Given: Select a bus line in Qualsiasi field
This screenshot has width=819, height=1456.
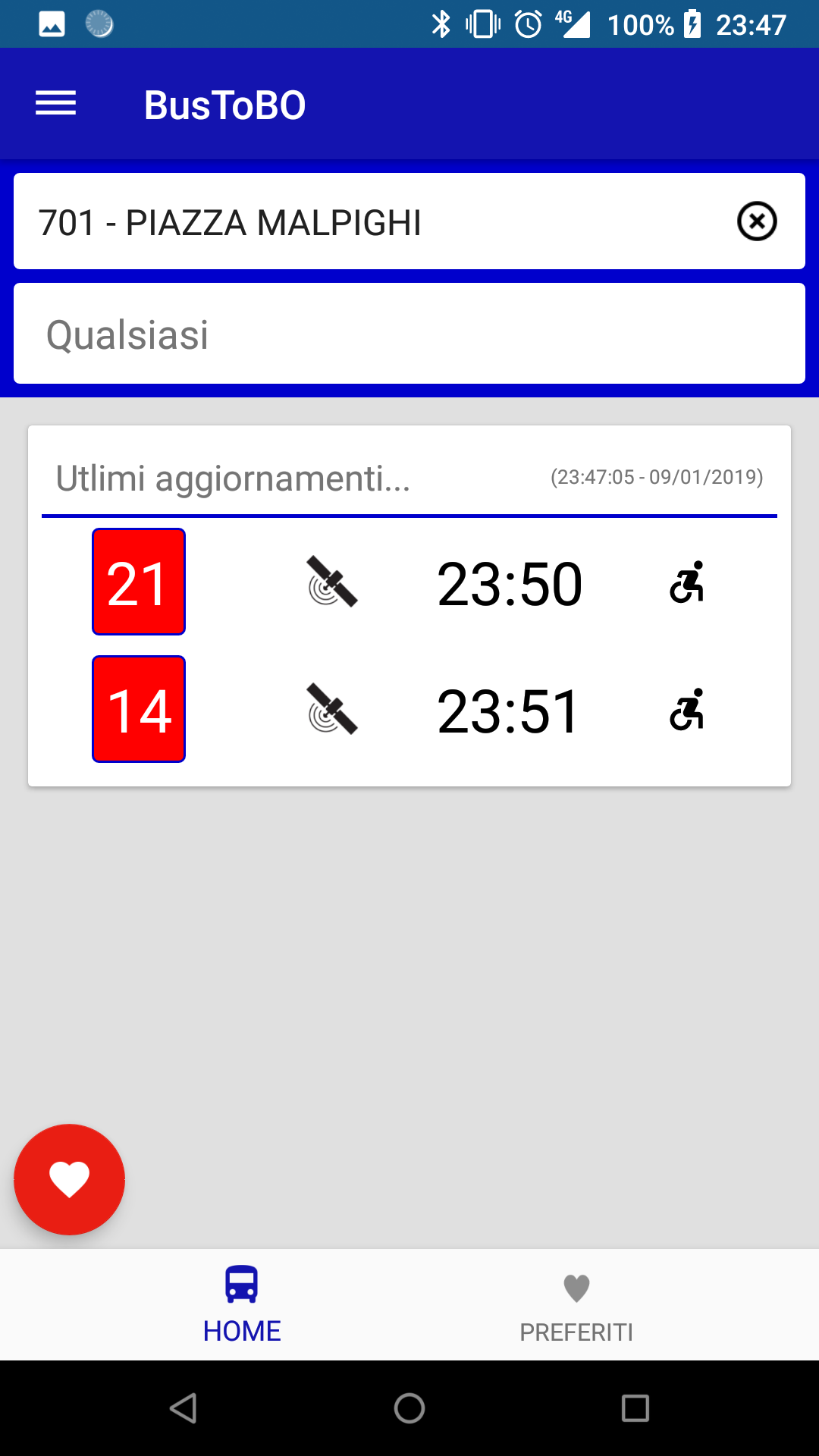Looking at the screenshot, I should coord(409,334).
